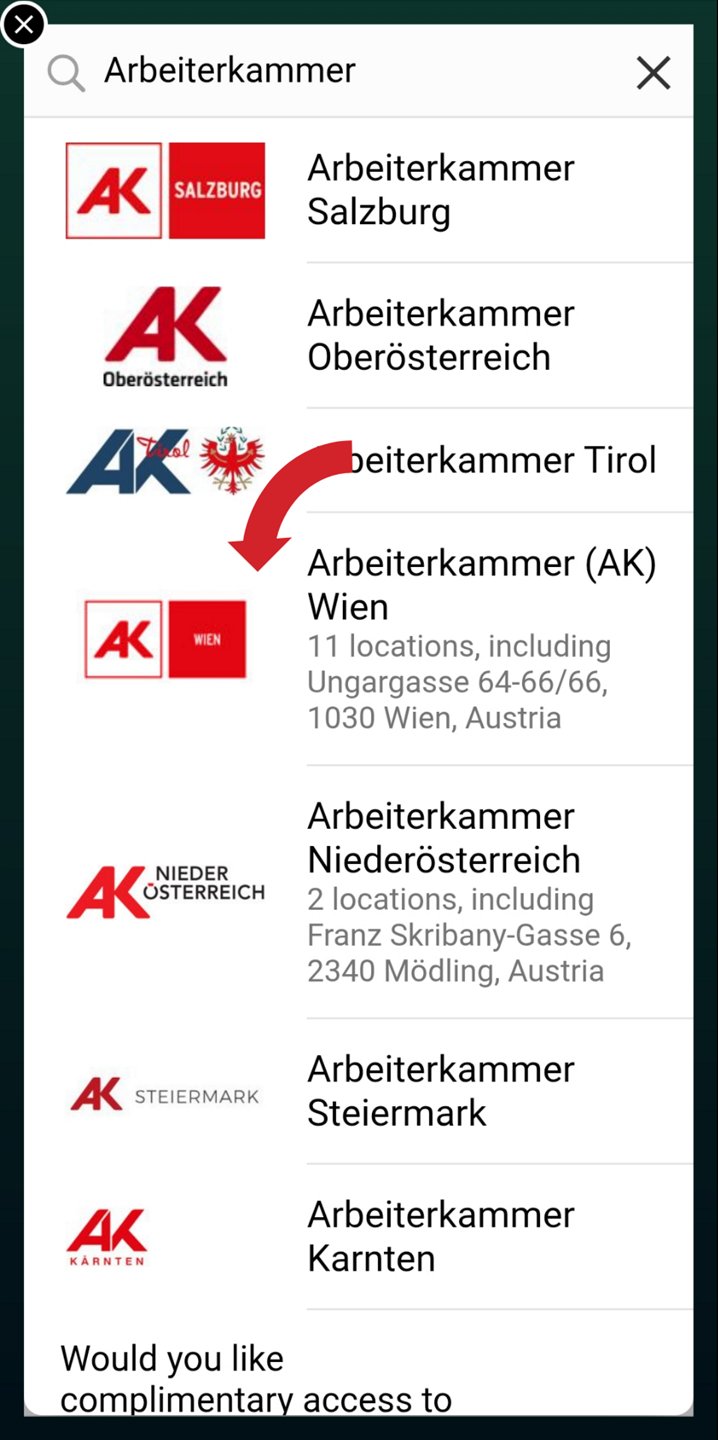
Task: Choose Arbeiterkammer Oberösterreich
Action: click(440, 335)
